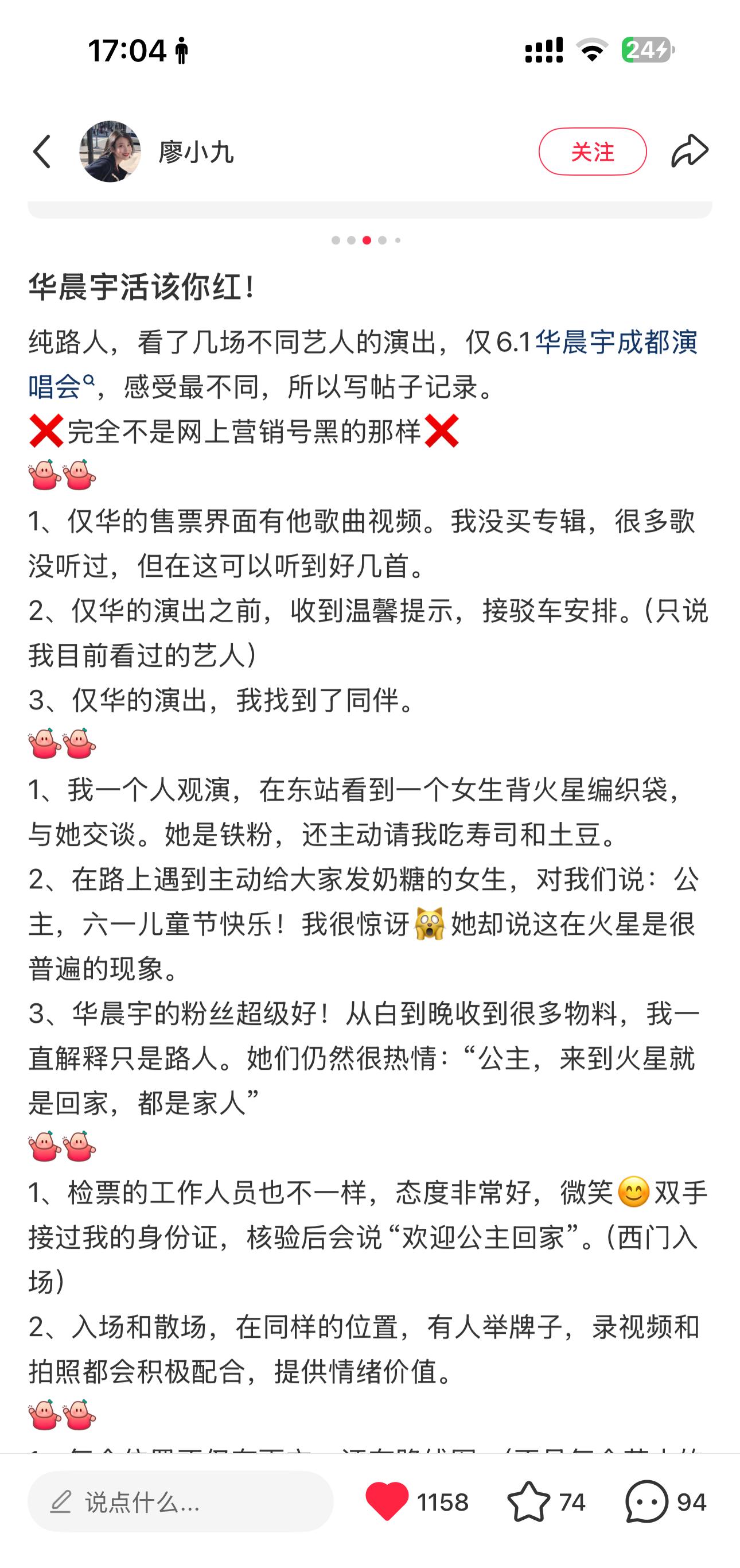Unlike the post with the red heart
The width and height of the screenshot is (740, 1568).
pyautogui.click(x=387, y=1501)
